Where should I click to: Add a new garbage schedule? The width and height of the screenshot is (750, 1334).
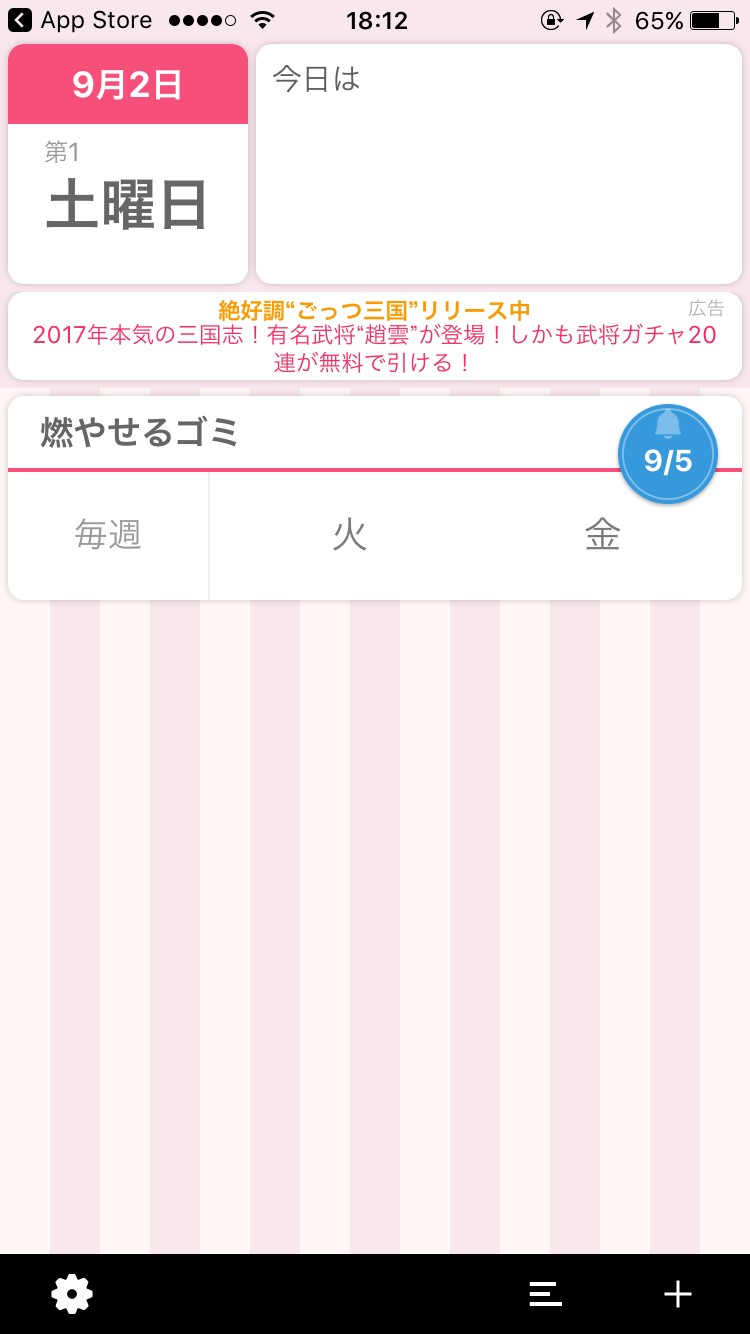click(677, 1294)
